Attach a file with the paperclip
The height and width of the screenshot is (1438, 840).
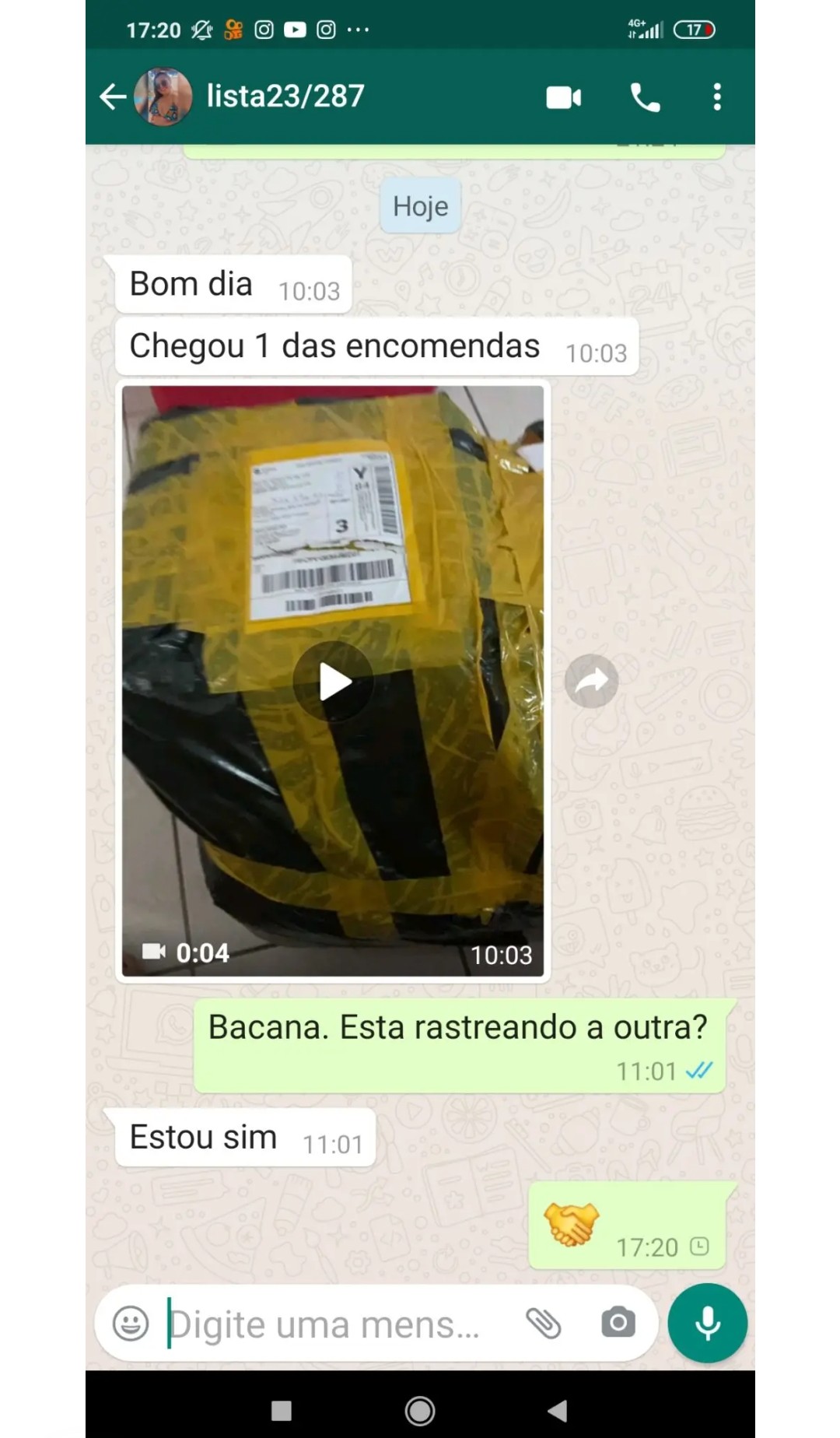click(543, 1323)
